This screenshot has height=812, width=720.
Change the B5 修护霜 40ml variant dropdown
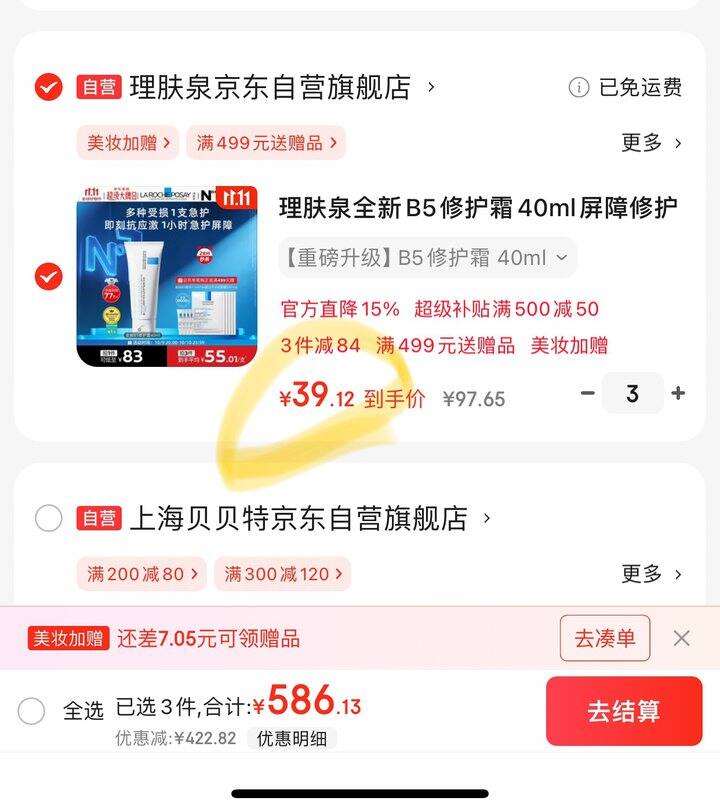pos(427,258)
